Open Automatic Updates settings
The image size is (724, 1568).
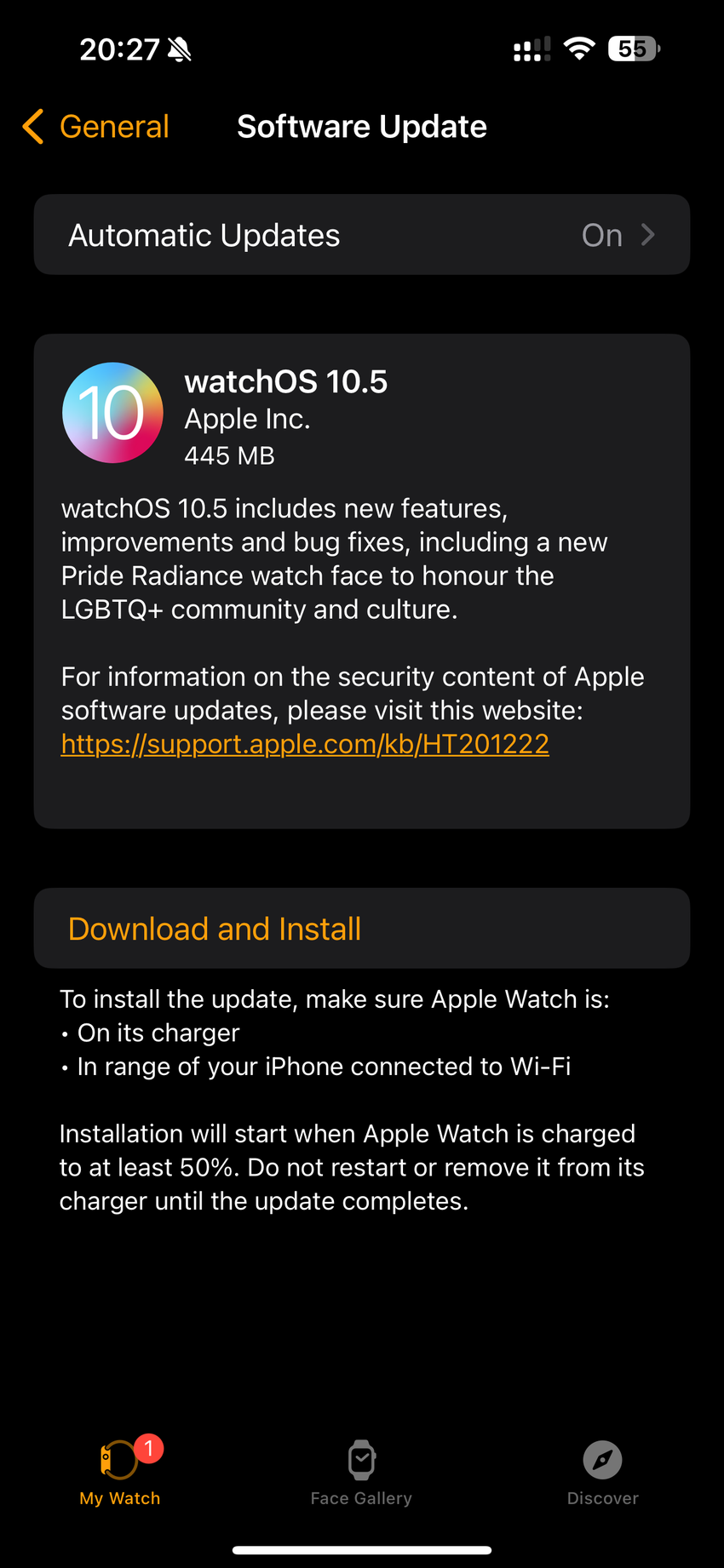tap(361, 235)
